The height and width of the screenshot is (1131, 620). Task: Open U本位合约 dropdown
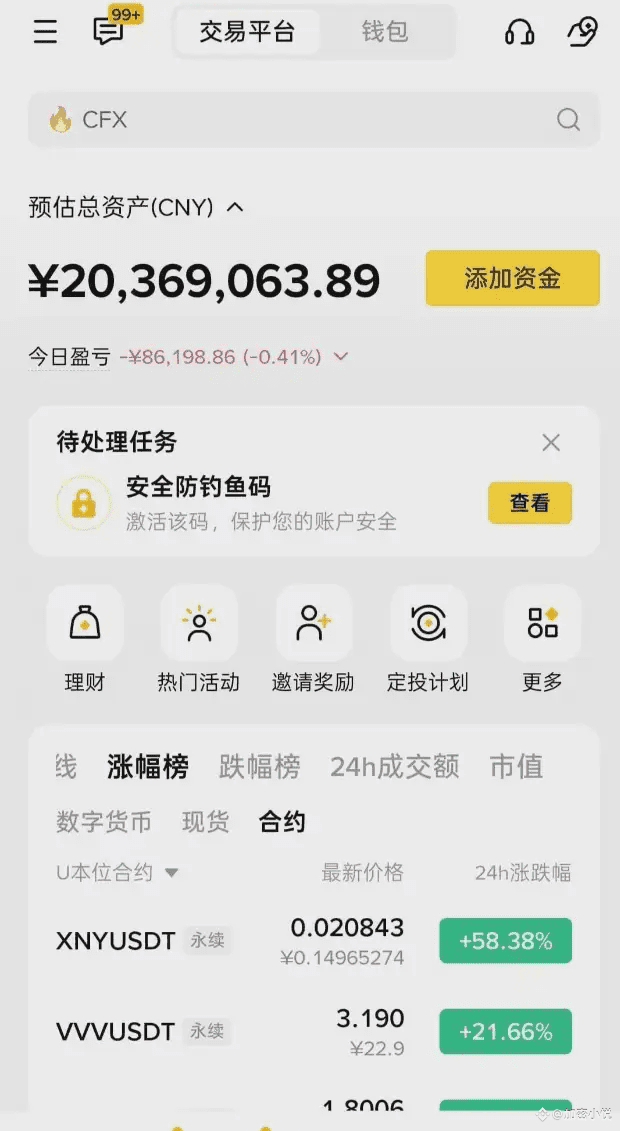pos(117,873)
